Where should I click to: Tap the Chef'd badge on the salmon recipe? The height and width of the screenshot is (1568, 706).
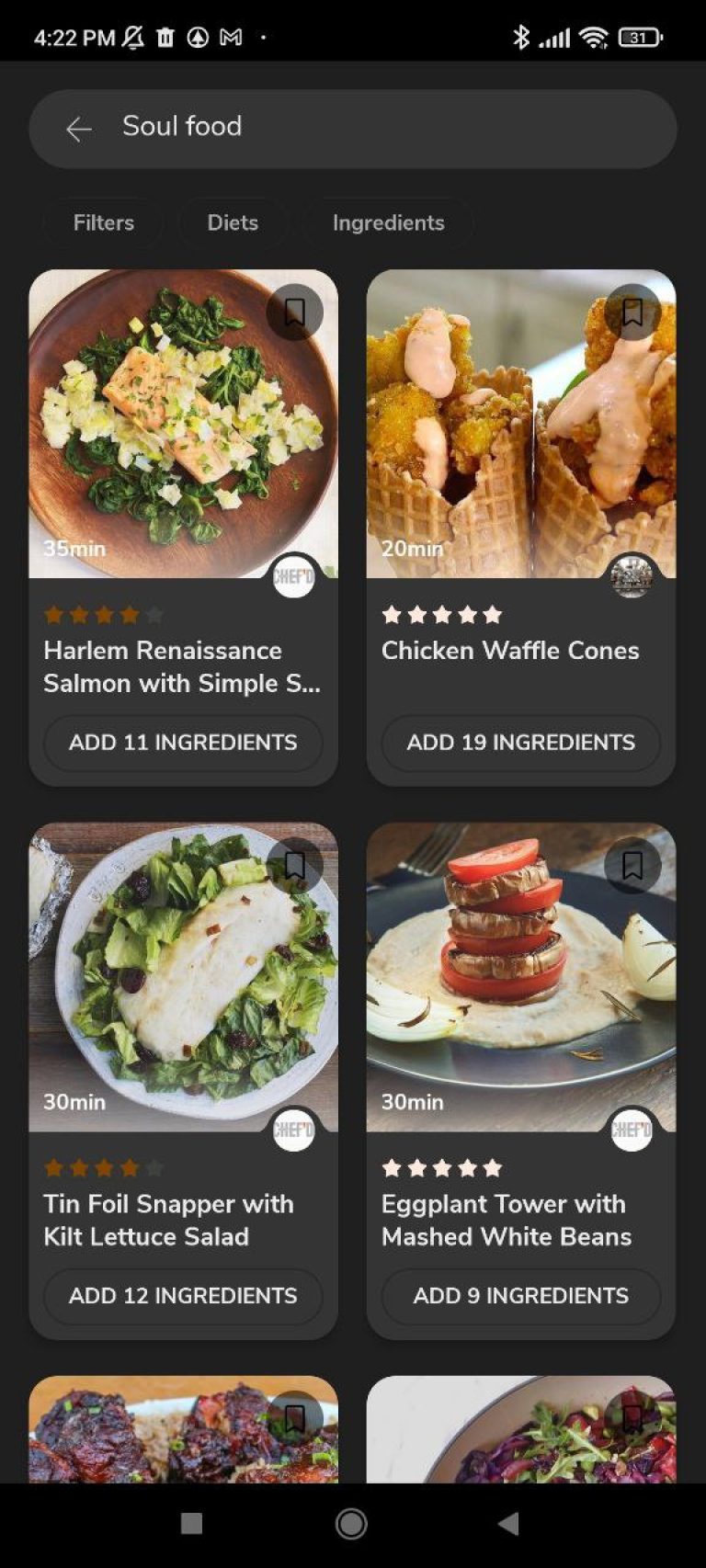pyautogui.click(x=293, y=577)
